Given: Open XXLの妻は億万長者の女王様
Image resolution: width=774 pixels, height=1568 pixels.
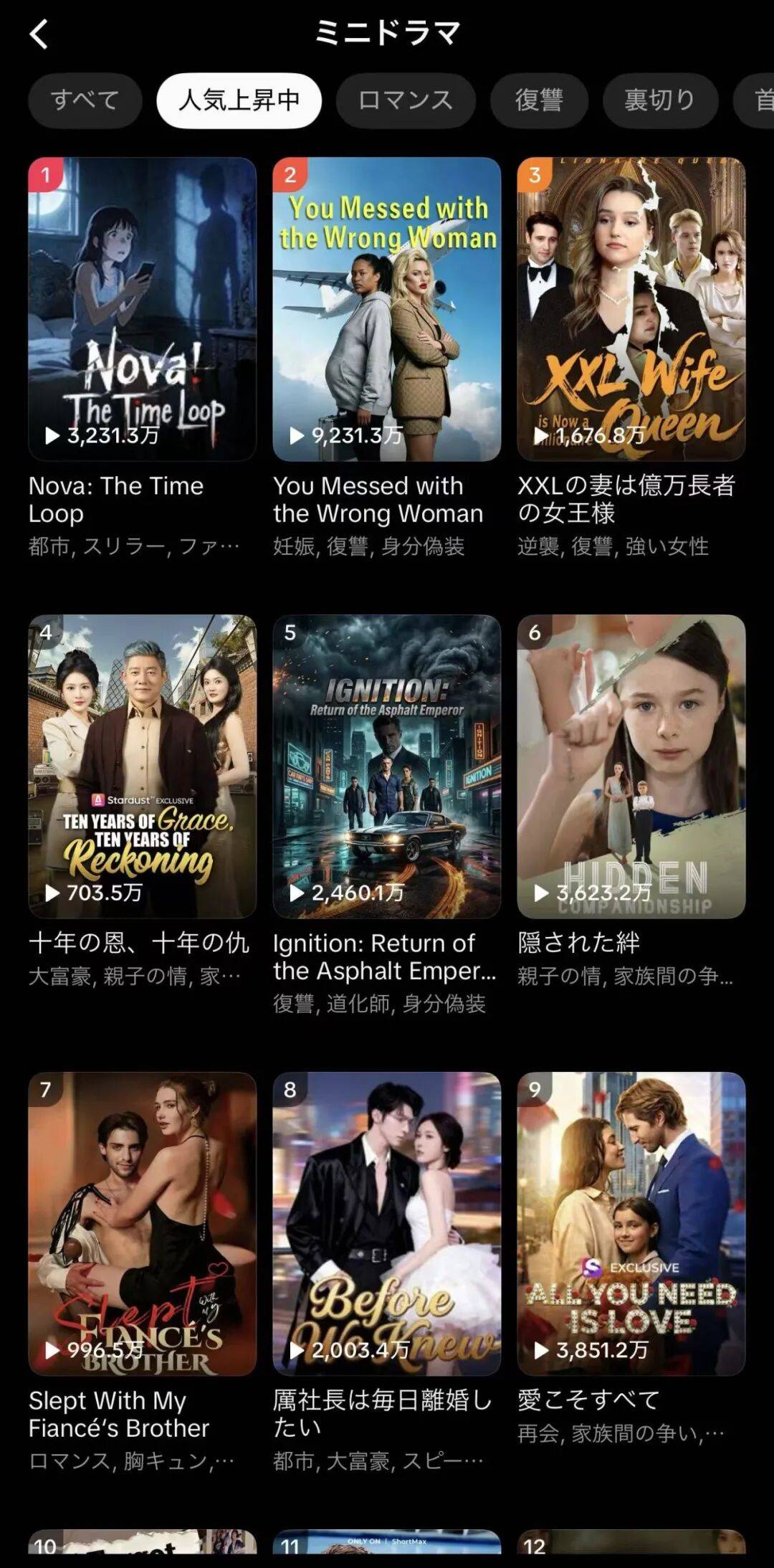Looking at the screenshot, I should (631, 310).
